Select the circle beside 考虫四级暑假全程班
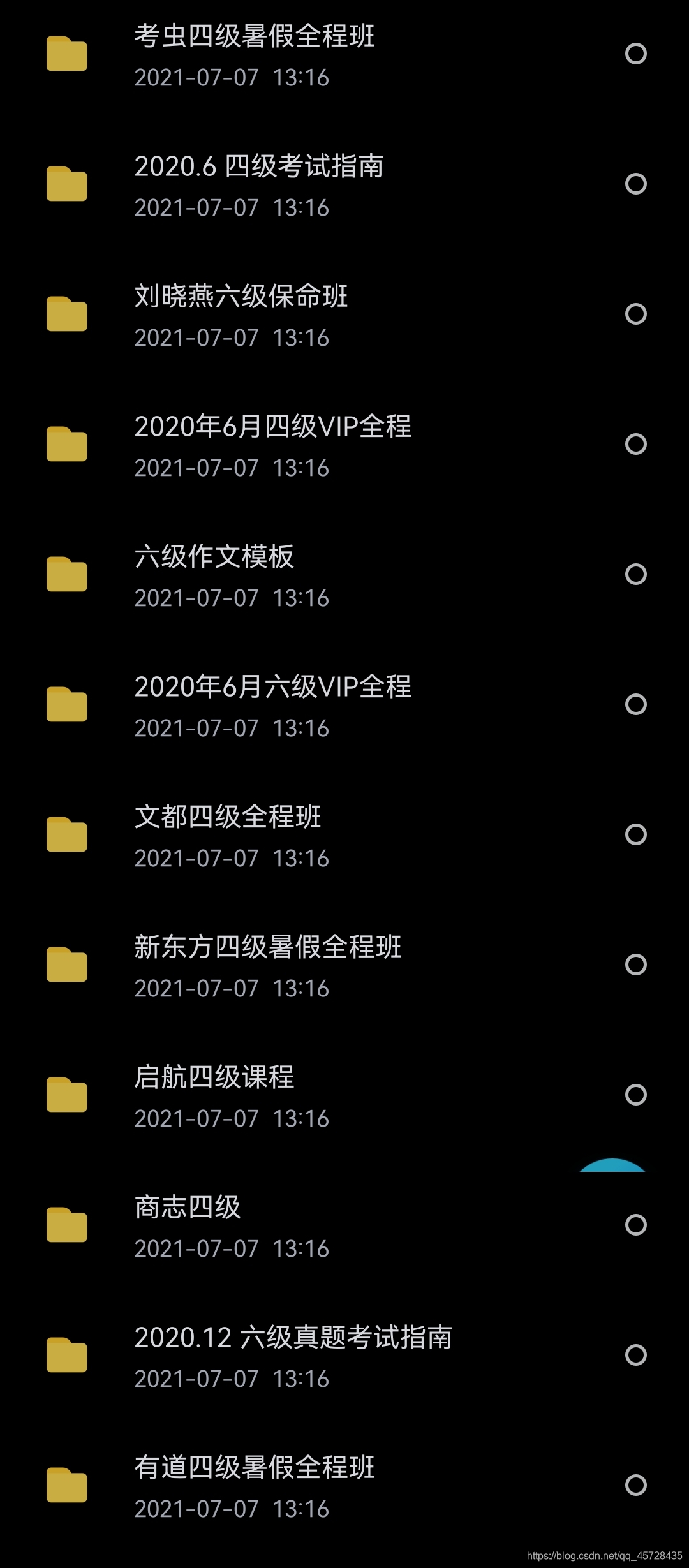The width and height of the screenshot is (689, 1568). click(x=635, y=54)
